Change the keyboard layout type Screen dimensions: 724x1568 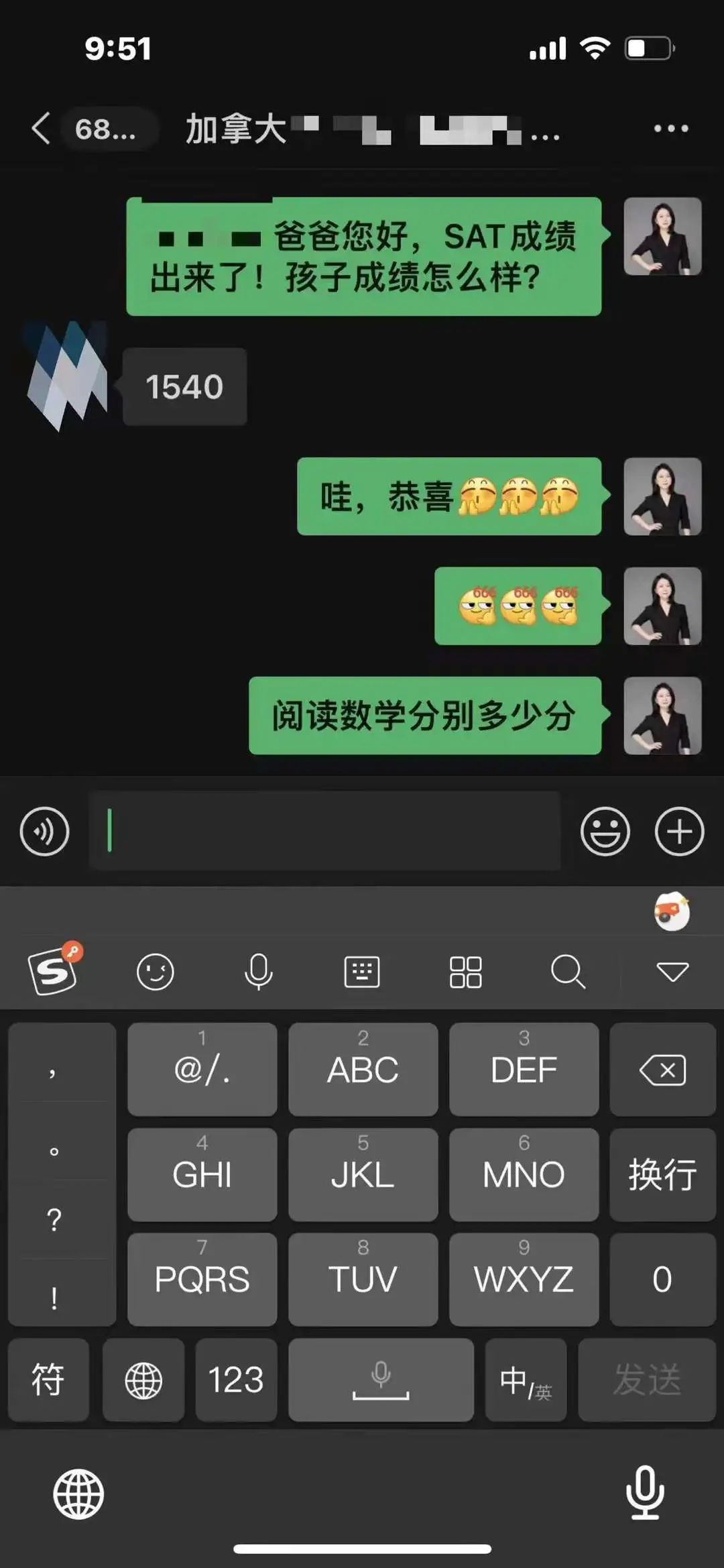click(362, 972)
